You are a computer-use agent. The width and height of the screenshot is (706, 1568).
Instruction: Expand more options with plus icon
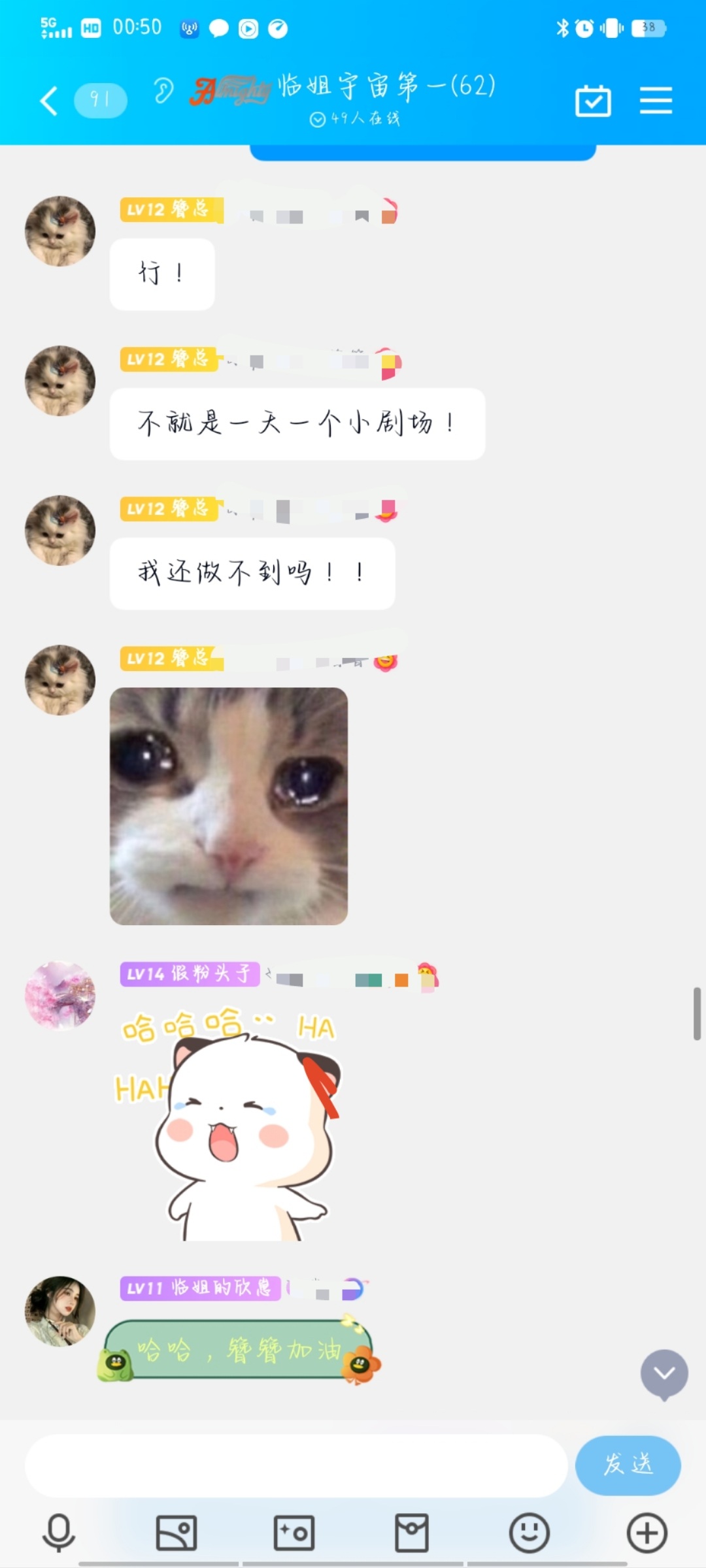pos(647,1532)
